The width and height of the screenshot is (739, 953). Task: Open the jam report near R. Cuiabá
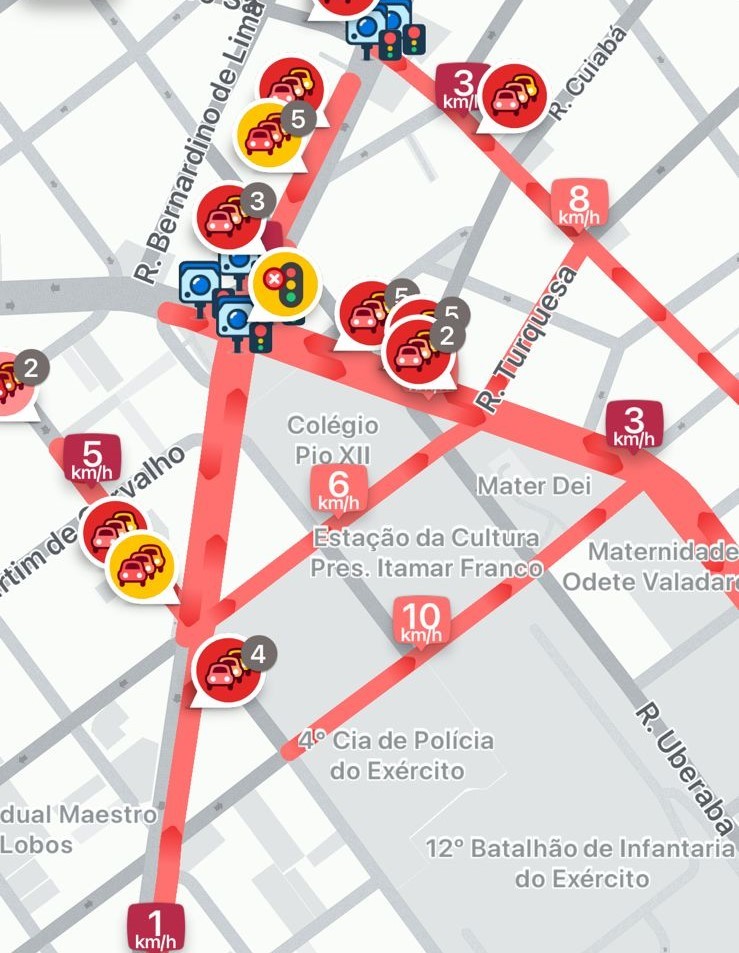click(x=514, y=96)
